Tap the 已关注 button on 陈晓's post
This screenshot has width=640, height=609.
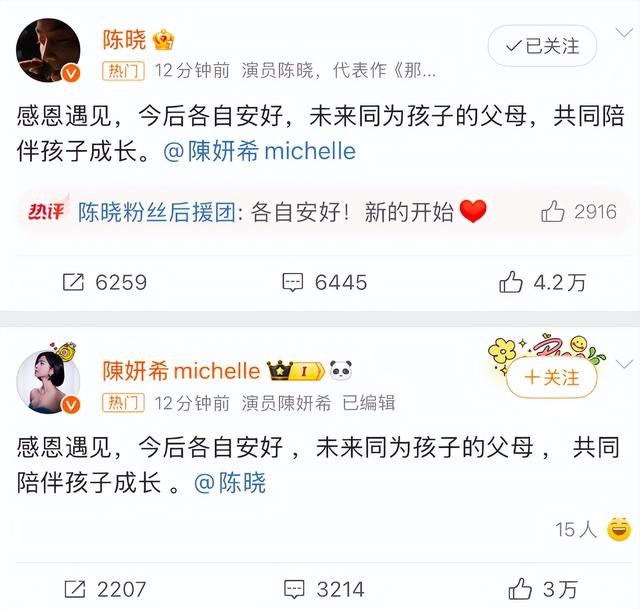[542, 46]
